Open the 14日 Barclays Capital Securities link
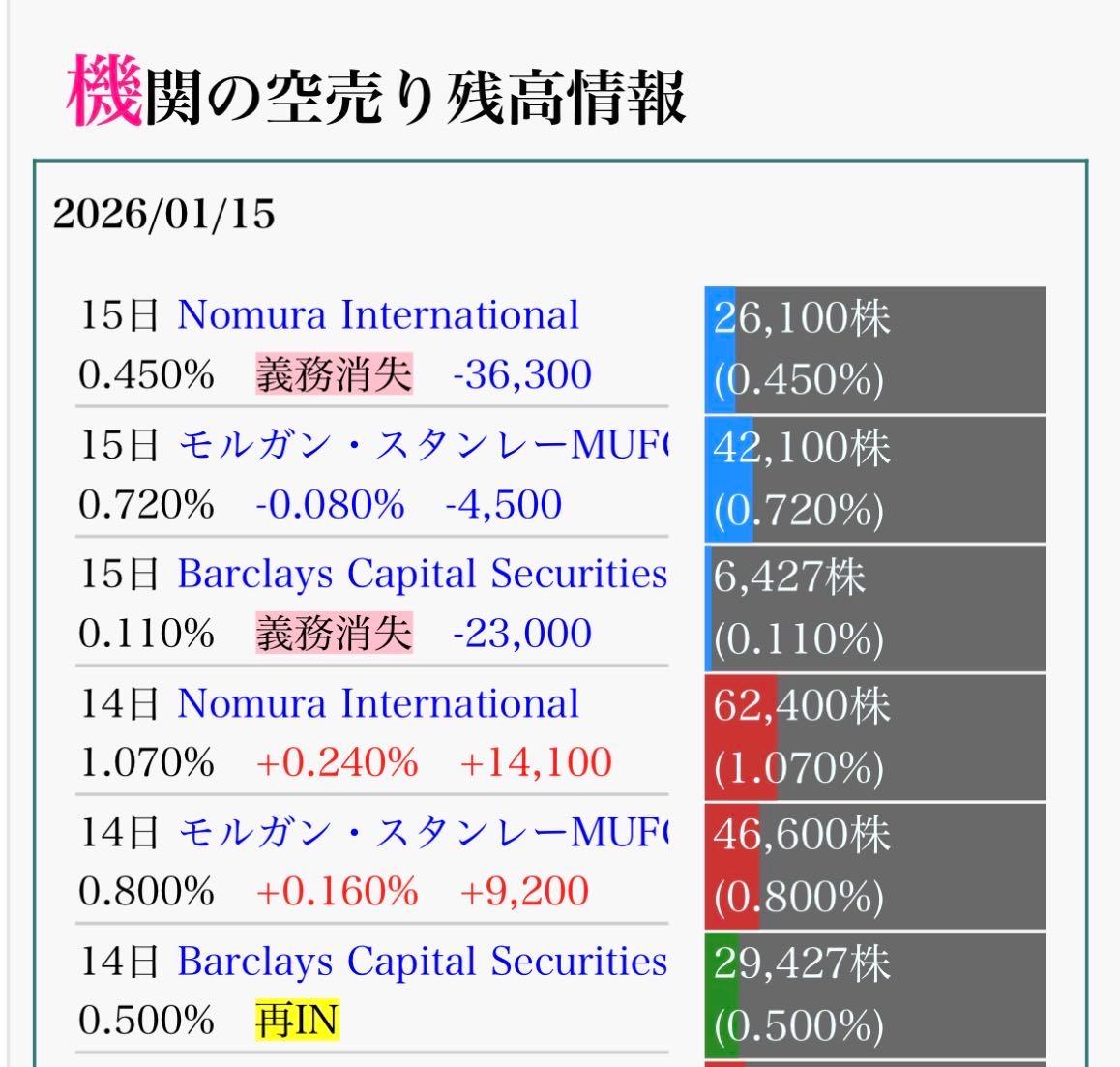Image resolution: width=1120 pixels, height=1067 pixels. tap(422, 962)
